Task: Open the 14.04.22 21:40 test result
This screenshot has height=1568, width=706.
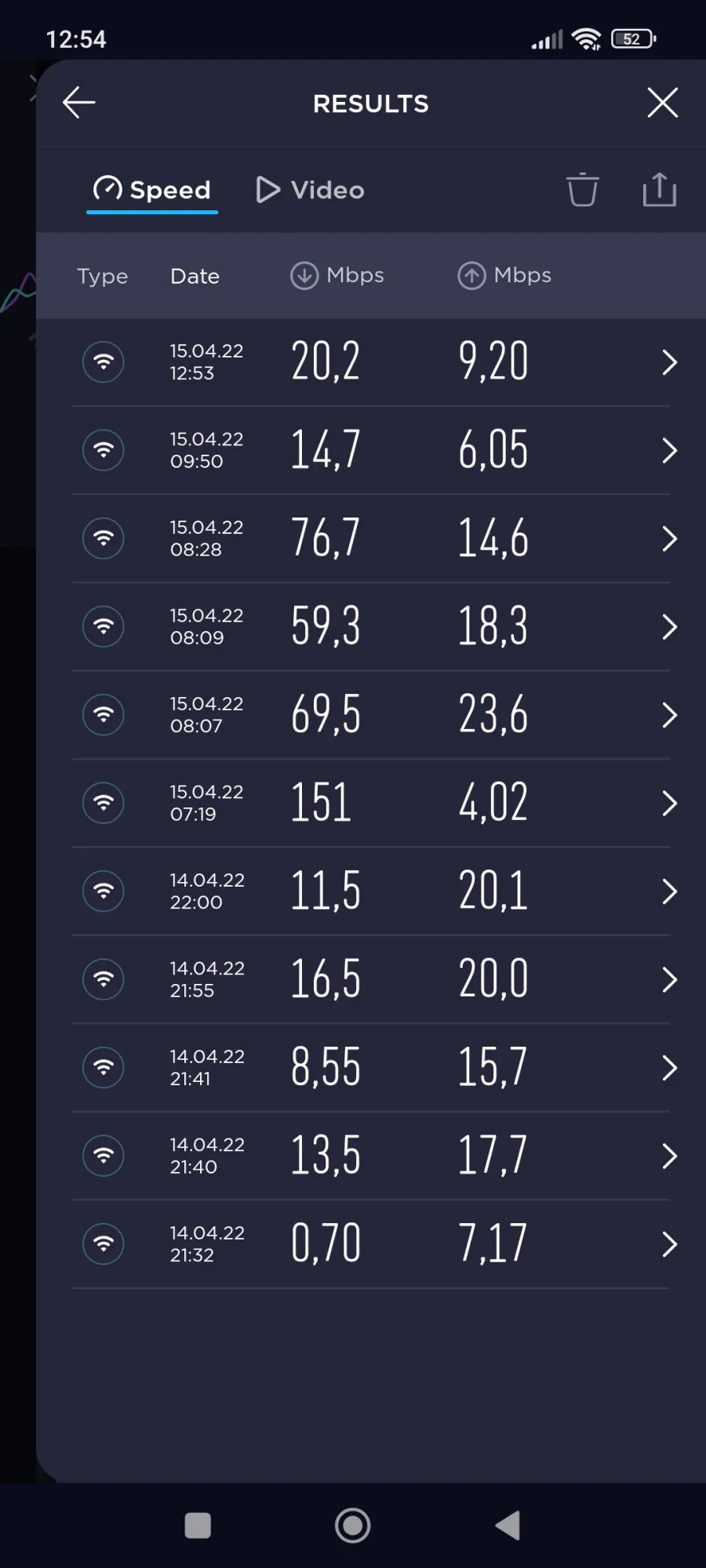Action: point(371,1156)
